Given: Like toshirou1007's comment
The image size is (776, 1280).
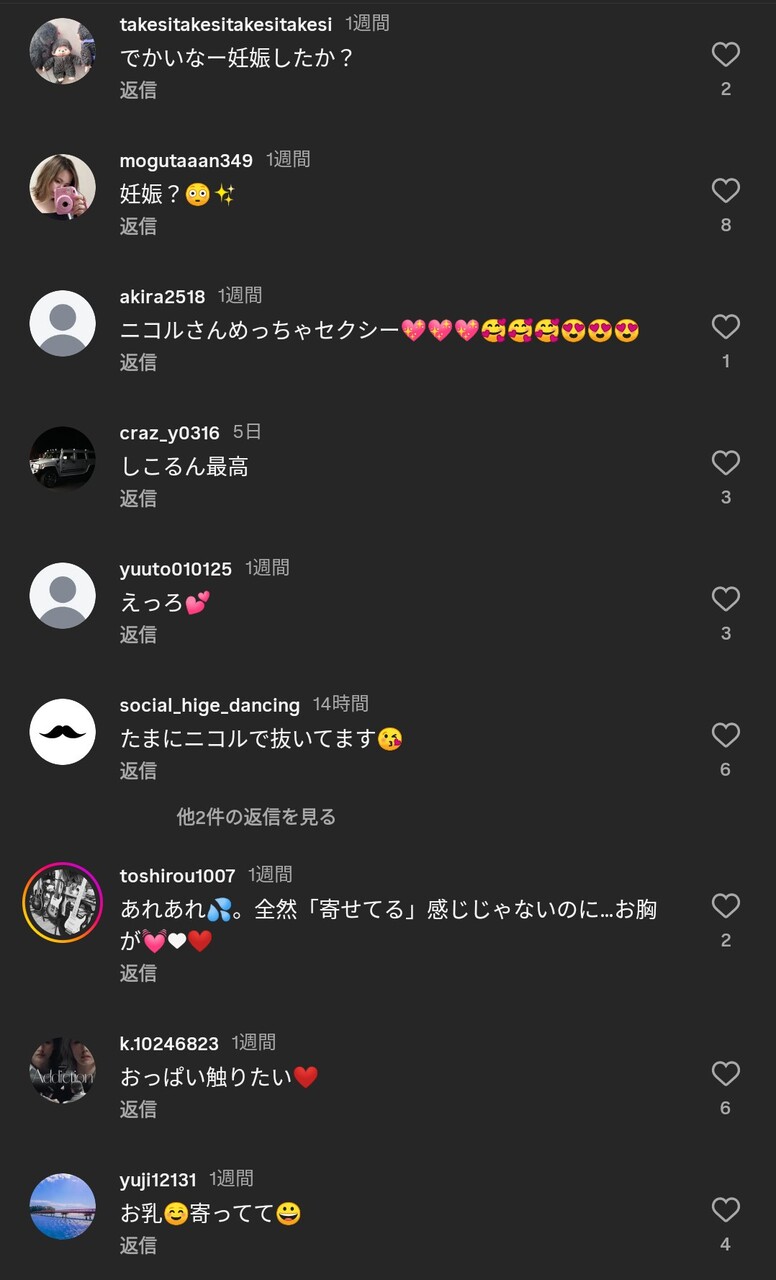Looking at the screenshot, I should click(x=725, y=906).
